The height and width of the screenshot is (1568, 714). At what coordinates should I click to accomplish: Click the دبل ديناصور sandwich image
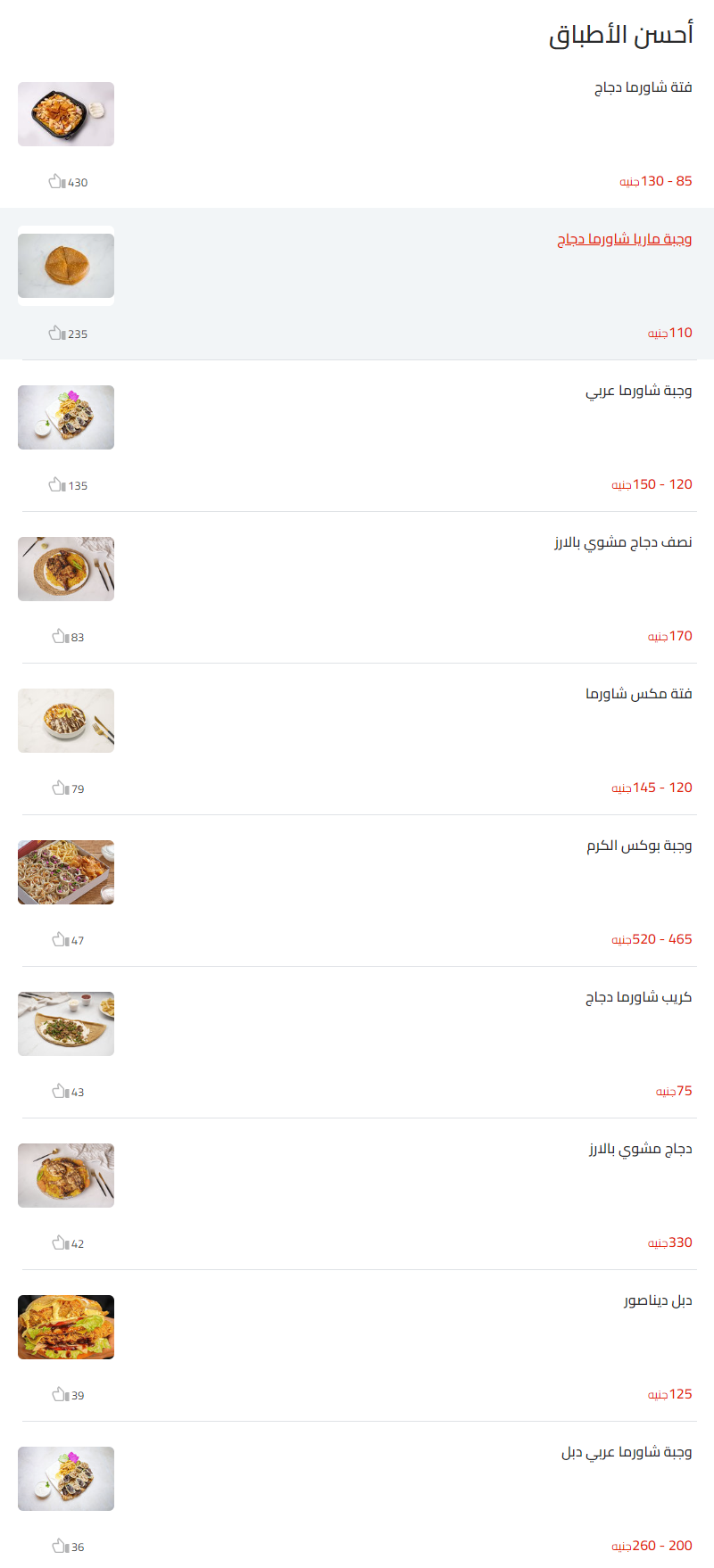point(66,1327)
